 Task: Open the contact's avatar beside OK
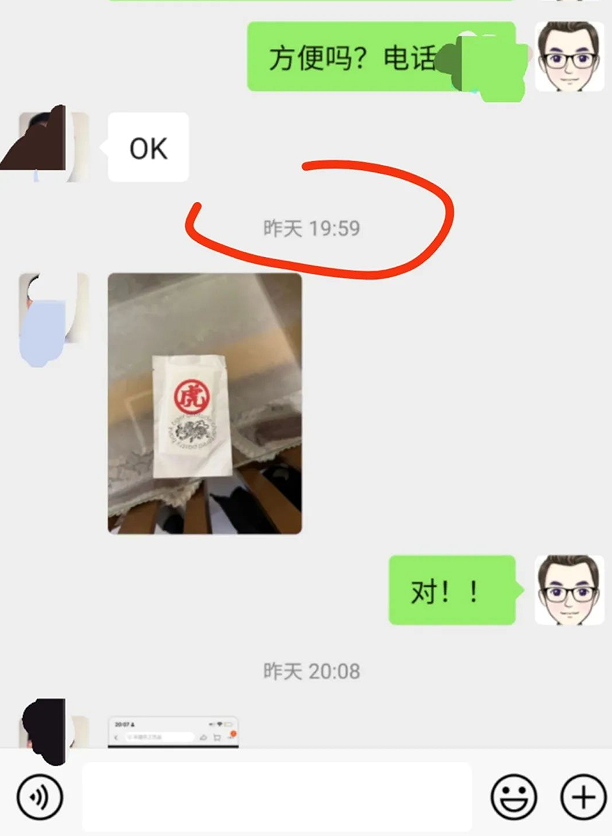[x=54, y=147]
